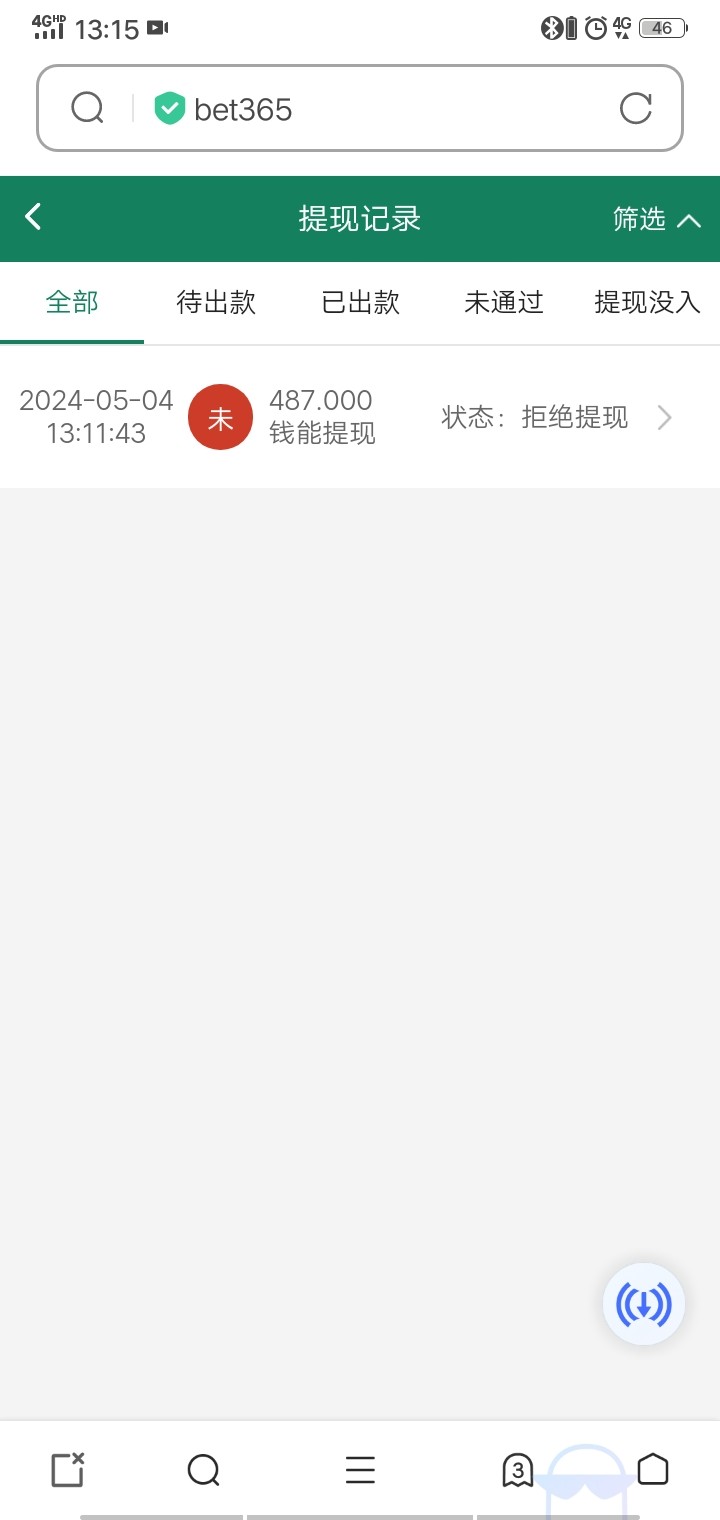The width and height of the screenshot is (720, 1520).
Task: Close the current tab with the X icon
Action: pyautogui.click(x=68, y=1470)
